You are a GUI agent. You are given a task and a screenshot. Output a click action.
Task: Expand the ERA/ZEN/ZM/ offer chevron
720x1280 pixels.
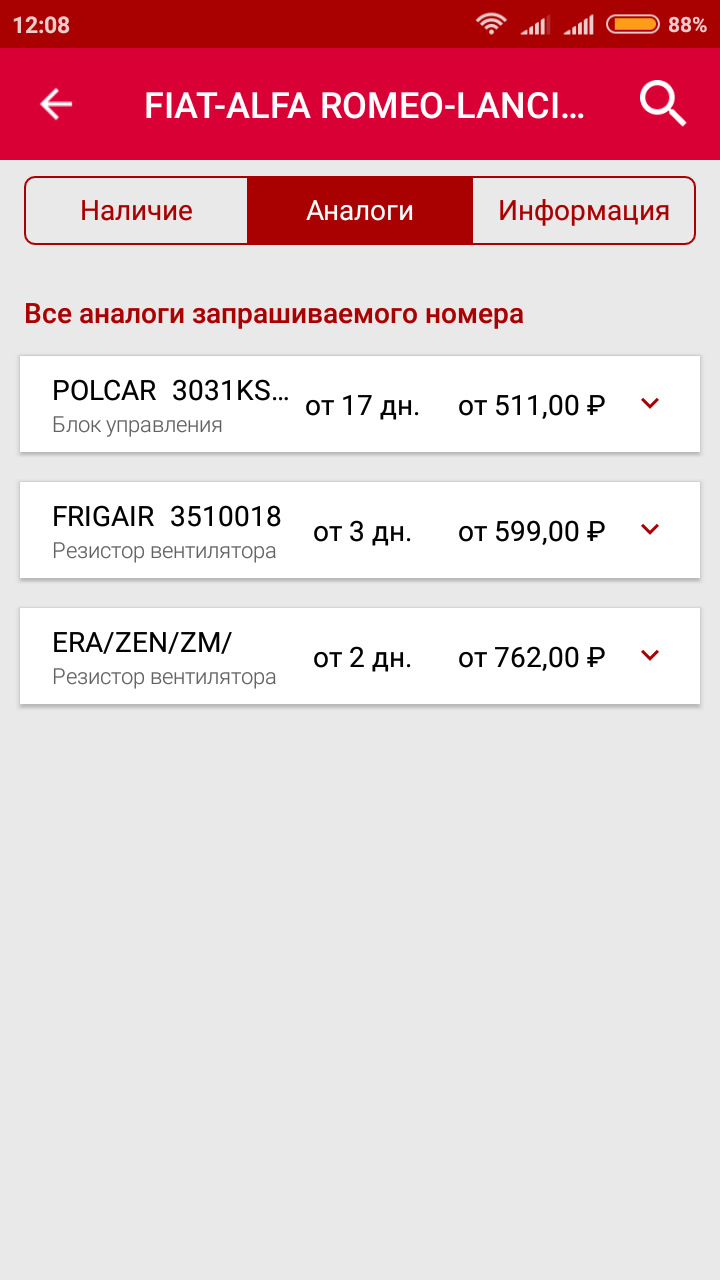point(650,656)
